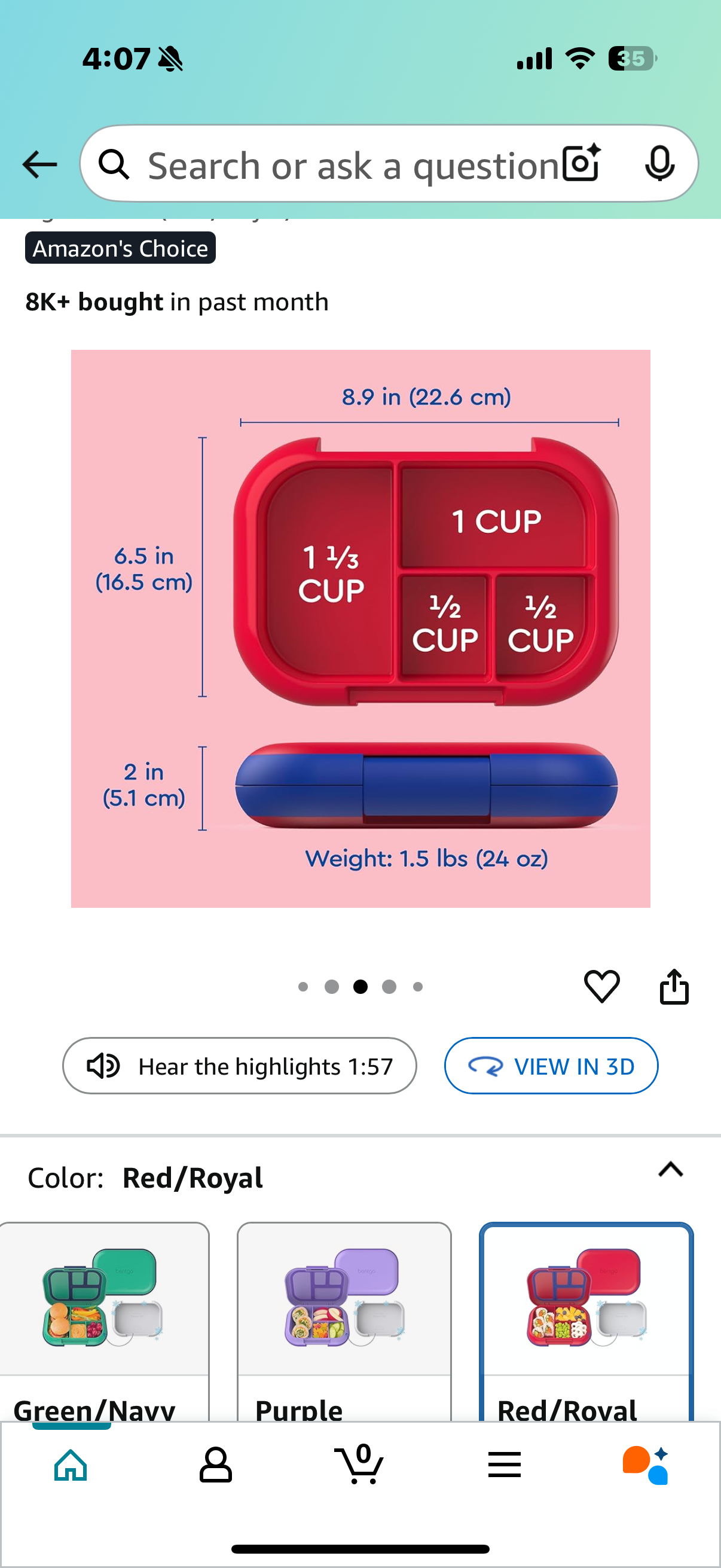Switch to the Home tab
Image resolution: width=721 pixels, height=1568 pixels.
pos(71,1465)
